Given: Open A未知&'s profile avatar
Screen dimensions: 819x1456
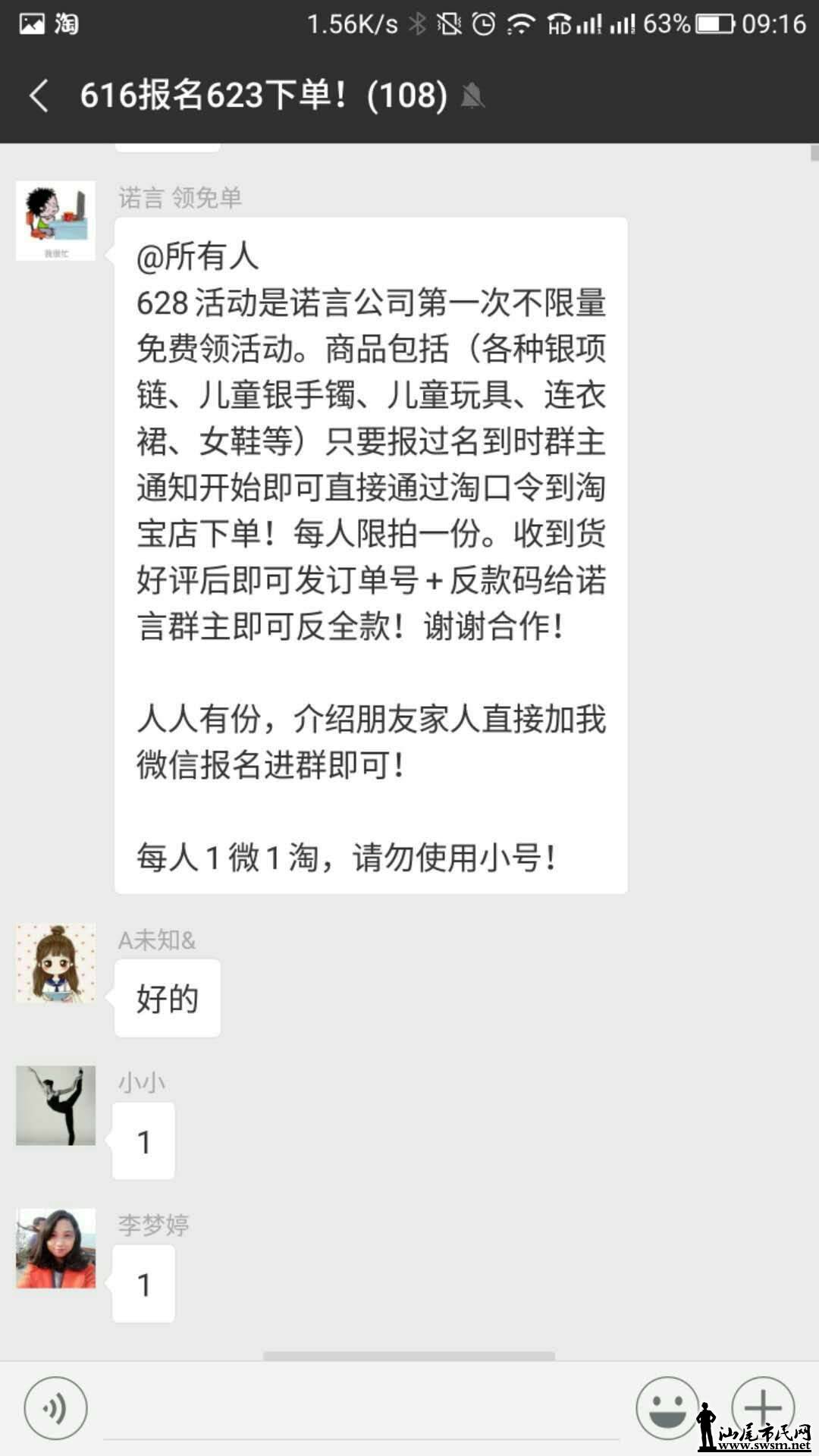Looking at the screenshot, I should (55, 963).
